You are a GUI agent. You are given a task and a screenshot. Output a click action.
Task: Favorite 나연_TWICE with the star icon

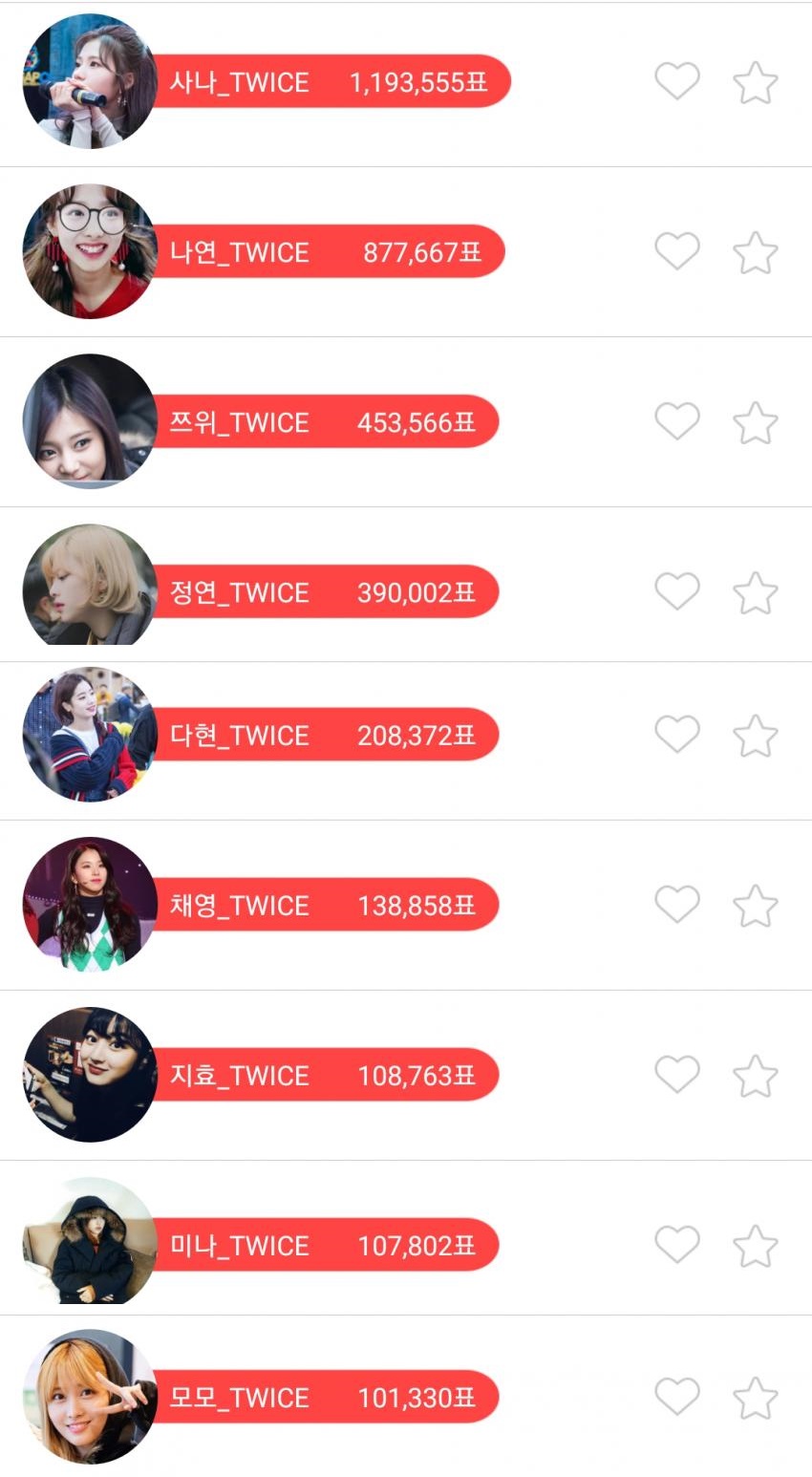pos(756,252)
